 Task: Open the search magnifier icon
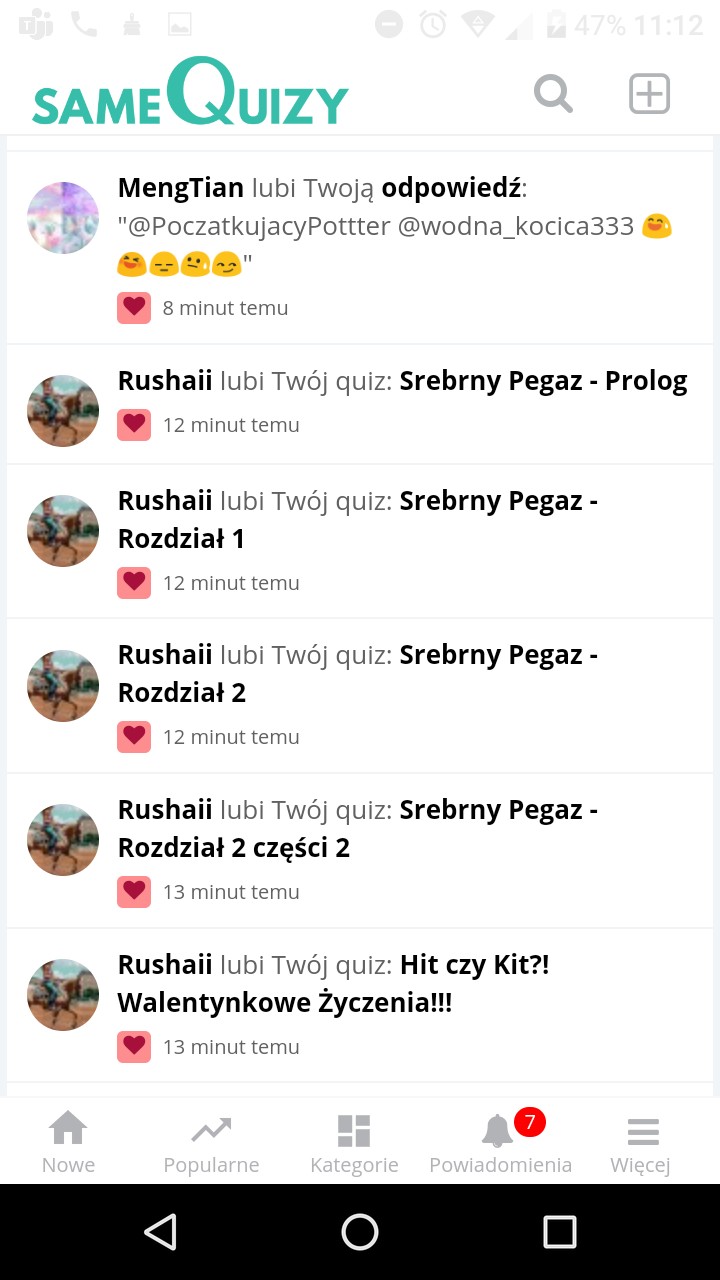pos(553,94)
